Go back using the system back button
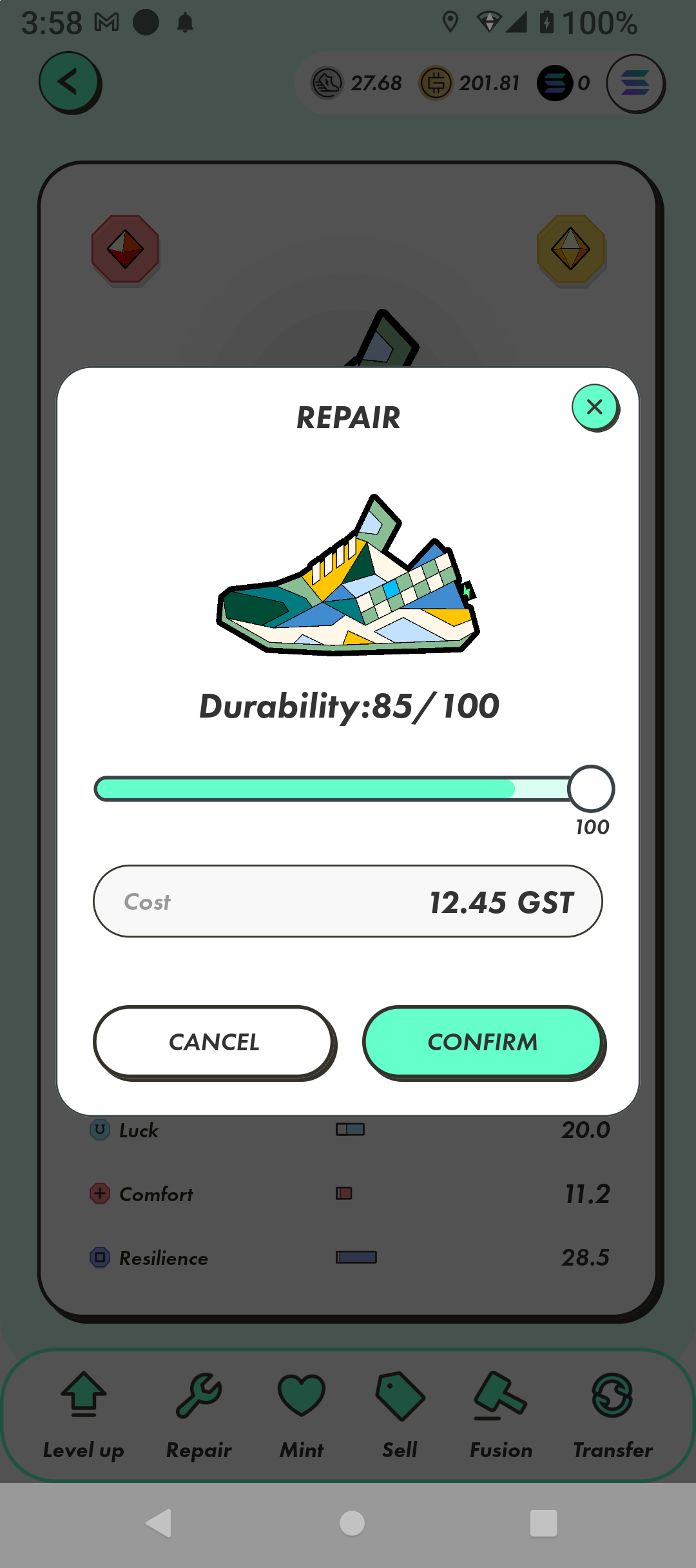 point(159,1523)
